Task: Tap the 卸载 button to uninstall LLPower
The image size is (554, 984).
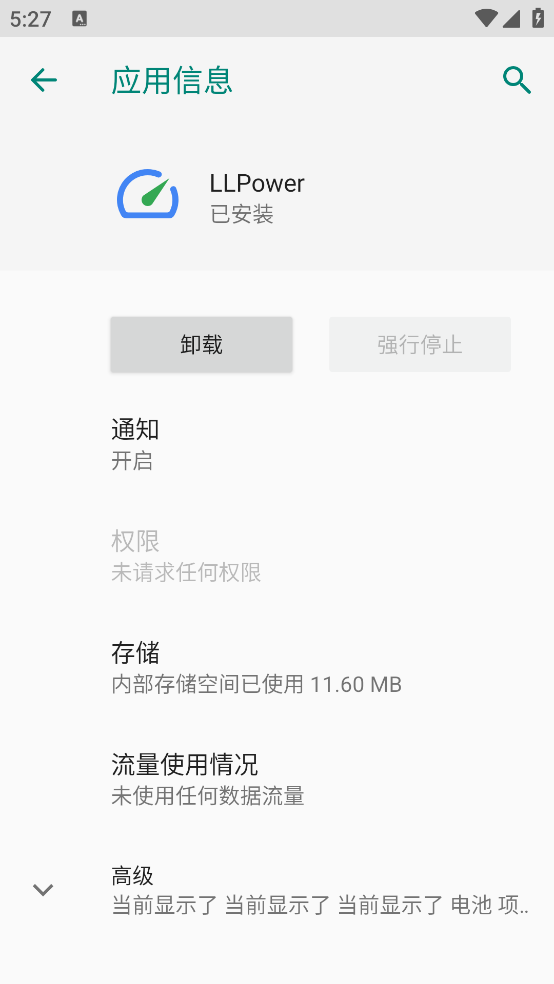Action: click(201, 345)
